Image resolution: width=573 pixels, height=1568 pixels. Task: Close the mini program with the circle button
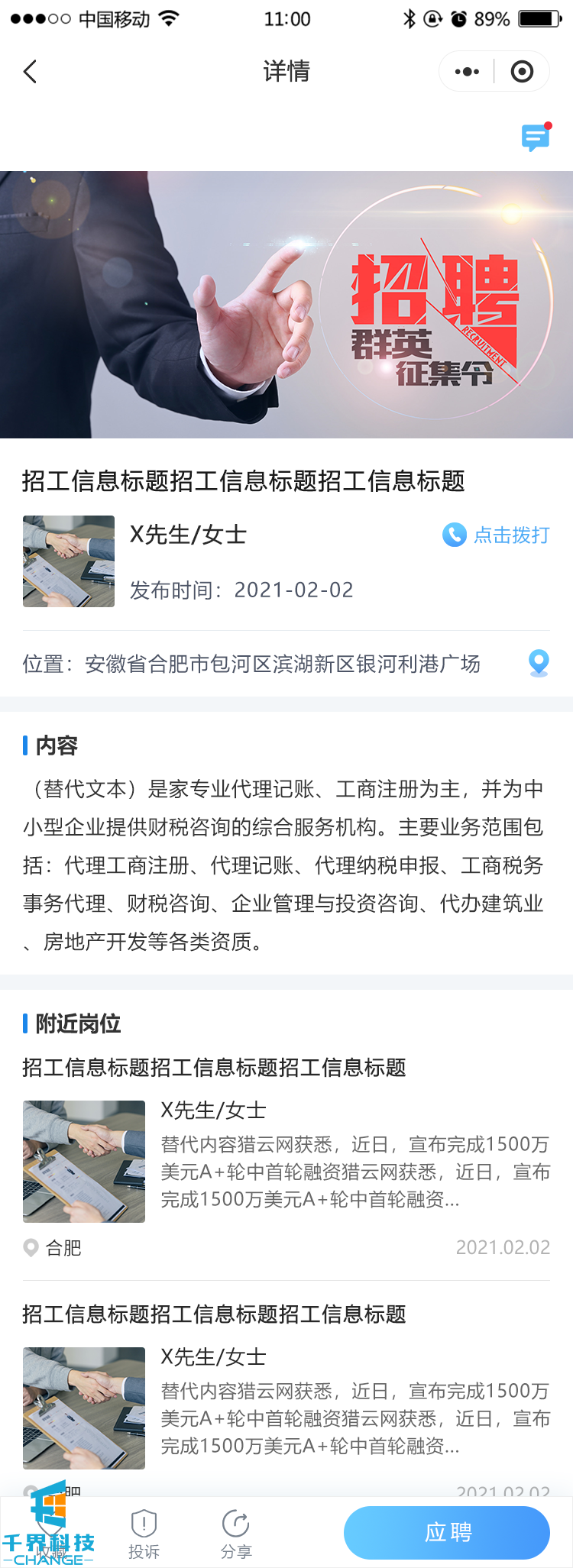[x=522, y=72]
